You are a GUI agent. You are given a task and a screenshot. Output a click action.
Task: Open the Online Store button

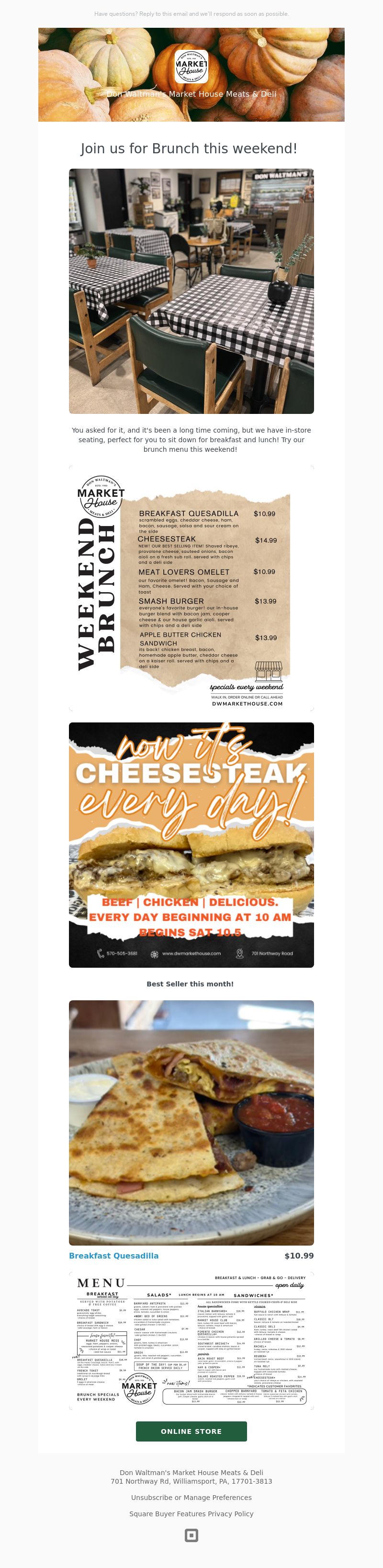pyautogui.click(x=191, y=1431)
